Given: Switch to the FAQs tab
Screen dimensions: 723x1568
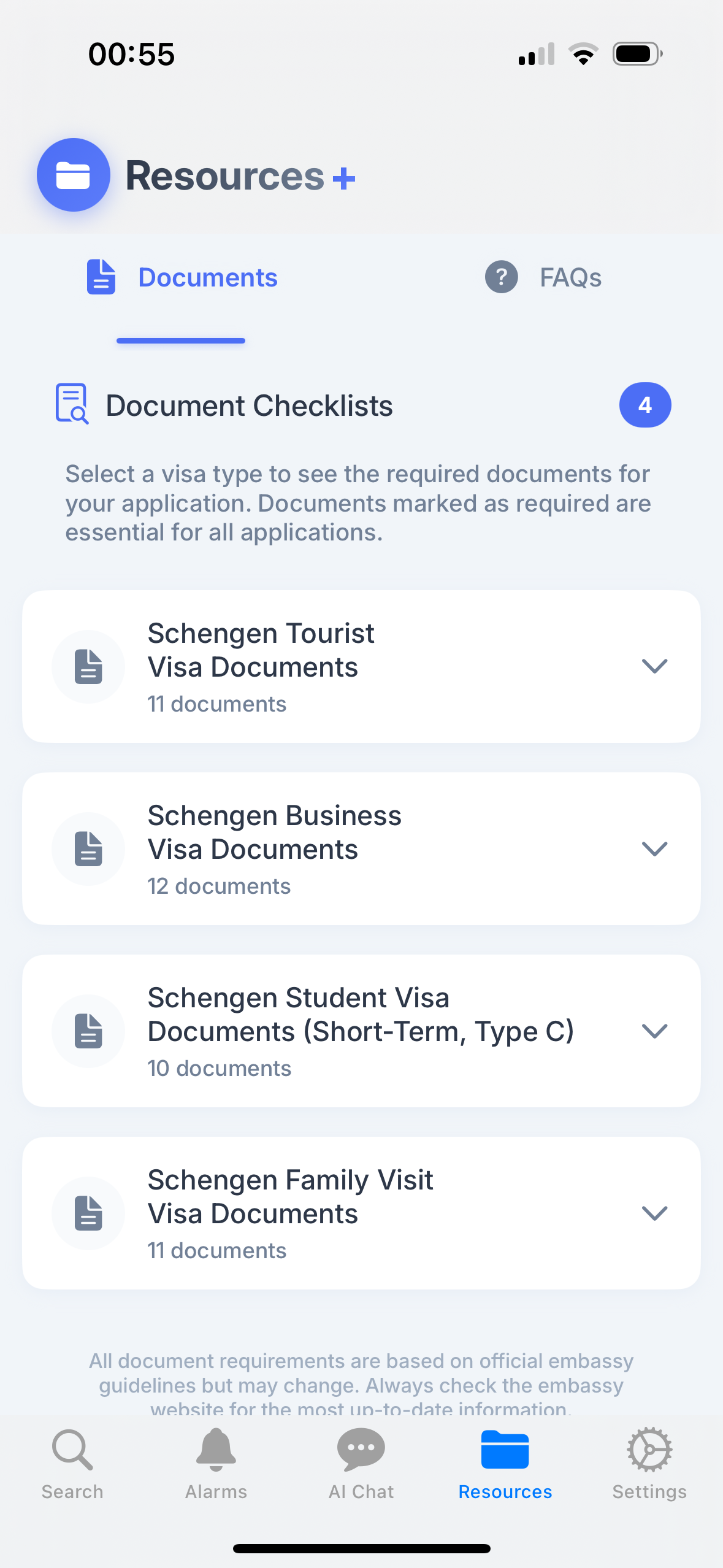Looking at the screenshot, I should coord(543,277).
